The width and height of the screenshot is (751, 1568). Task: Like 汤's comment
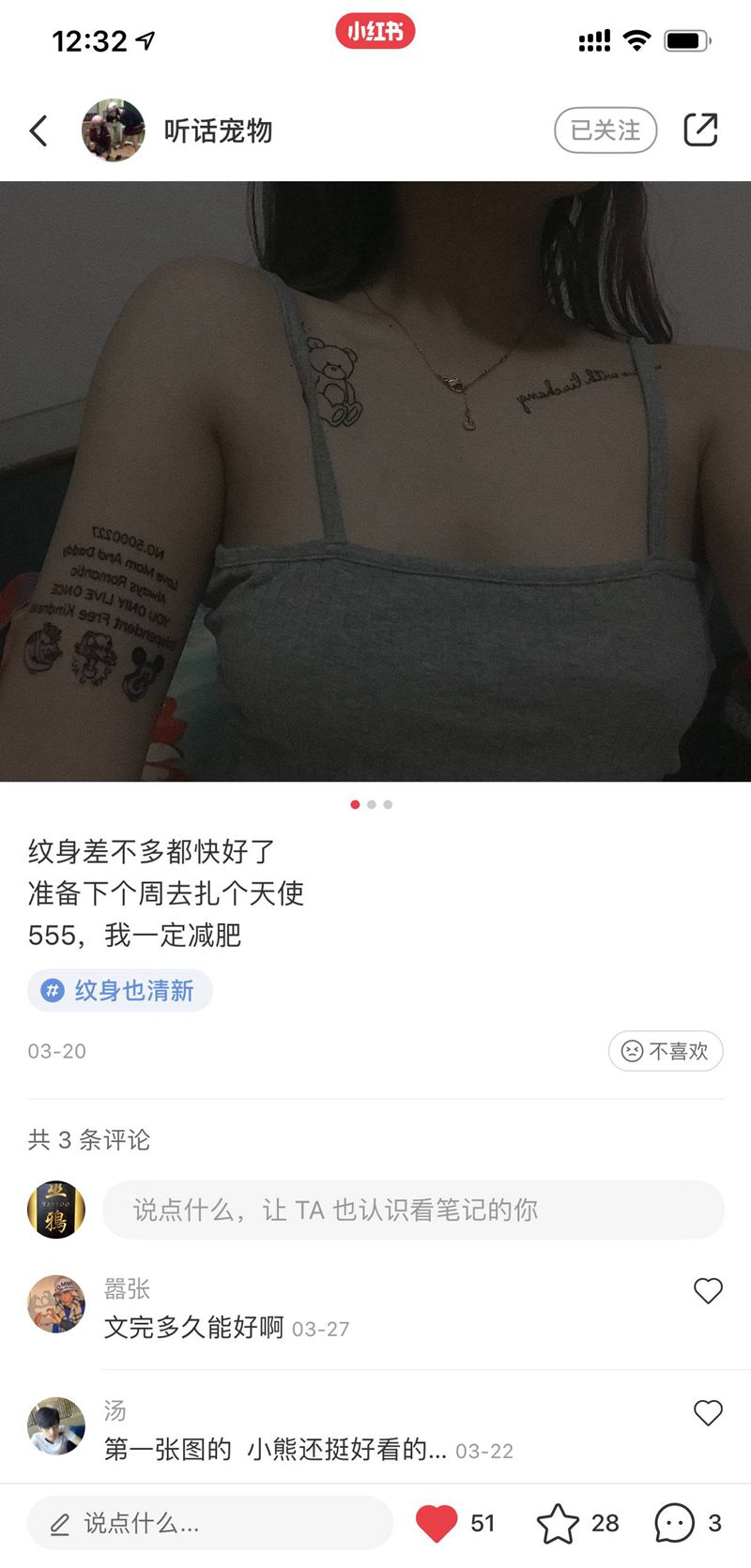[x=708, y=1413]
